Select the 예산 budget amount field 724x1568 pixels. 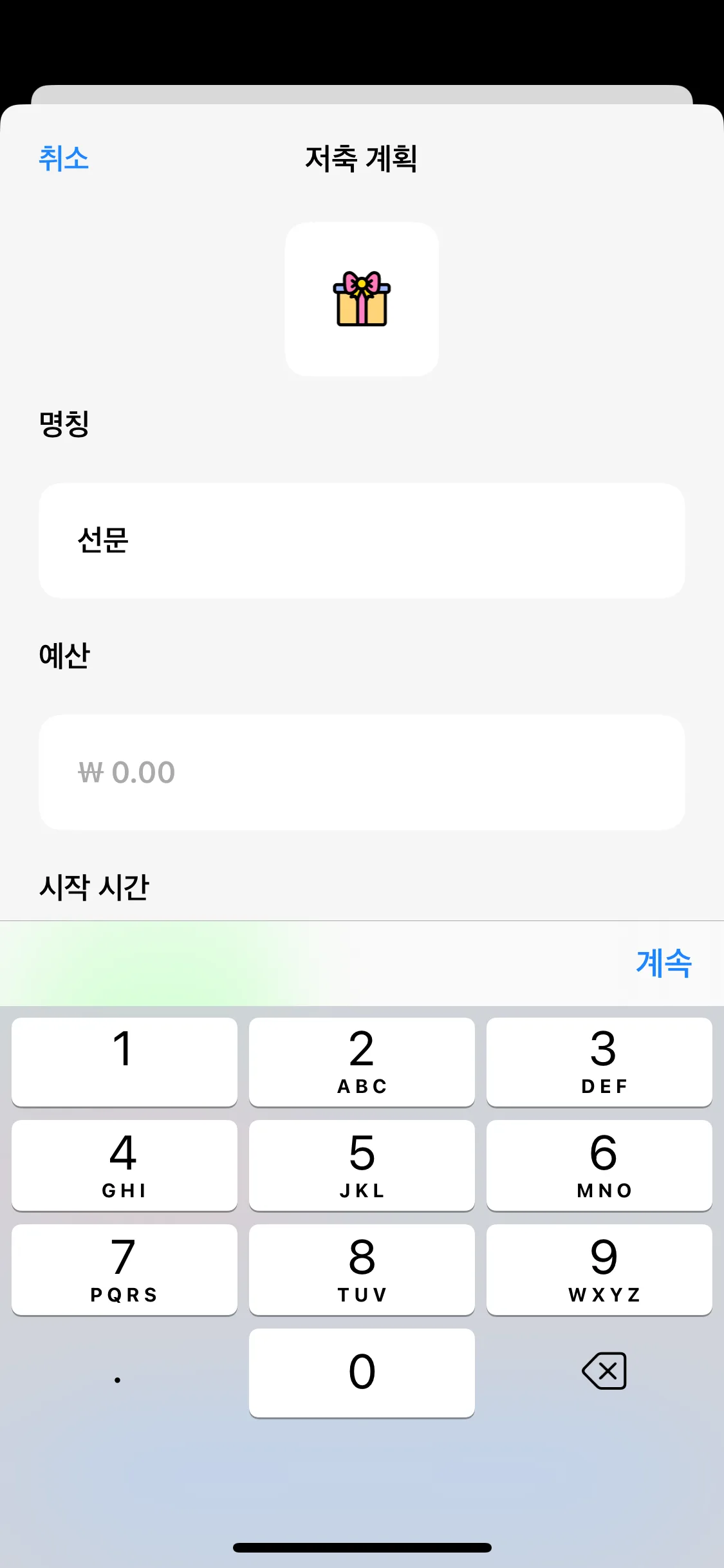pyautogui.click(x=362, y=772)
